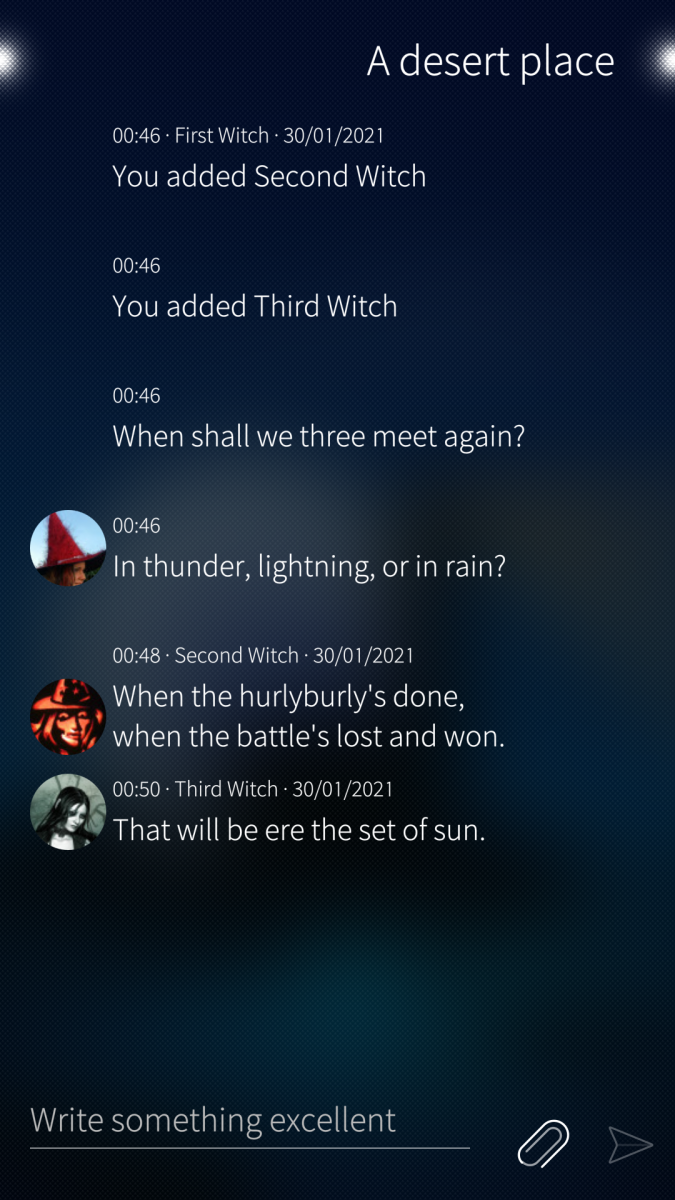The image size is (675, 1200).
Task: Open the 'A desert place' chat header
Action: coord(490,61)
